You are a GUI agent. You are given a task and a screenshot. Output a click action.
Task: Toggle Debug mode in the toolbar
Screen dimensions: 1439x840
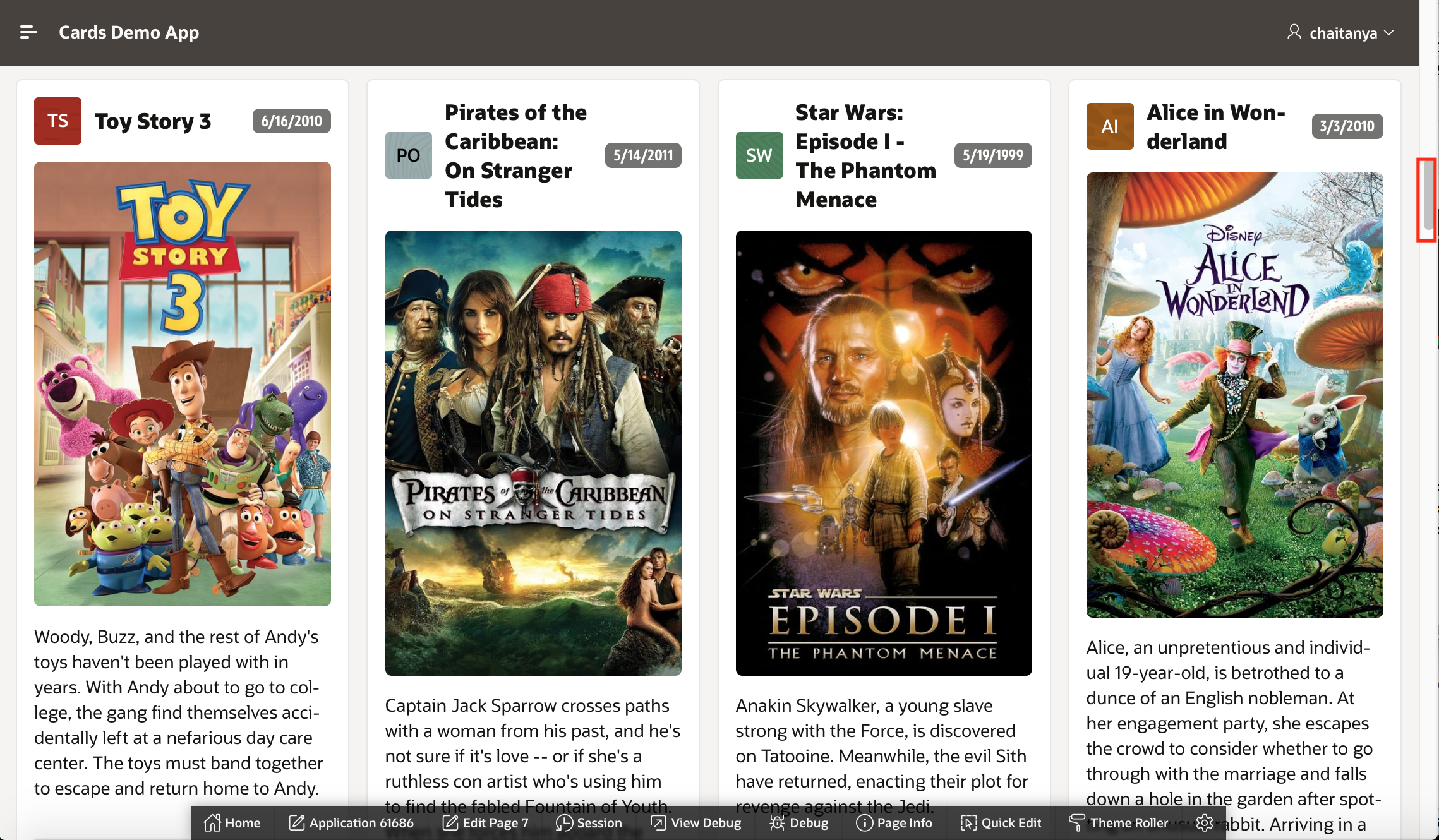coord(799,823)
